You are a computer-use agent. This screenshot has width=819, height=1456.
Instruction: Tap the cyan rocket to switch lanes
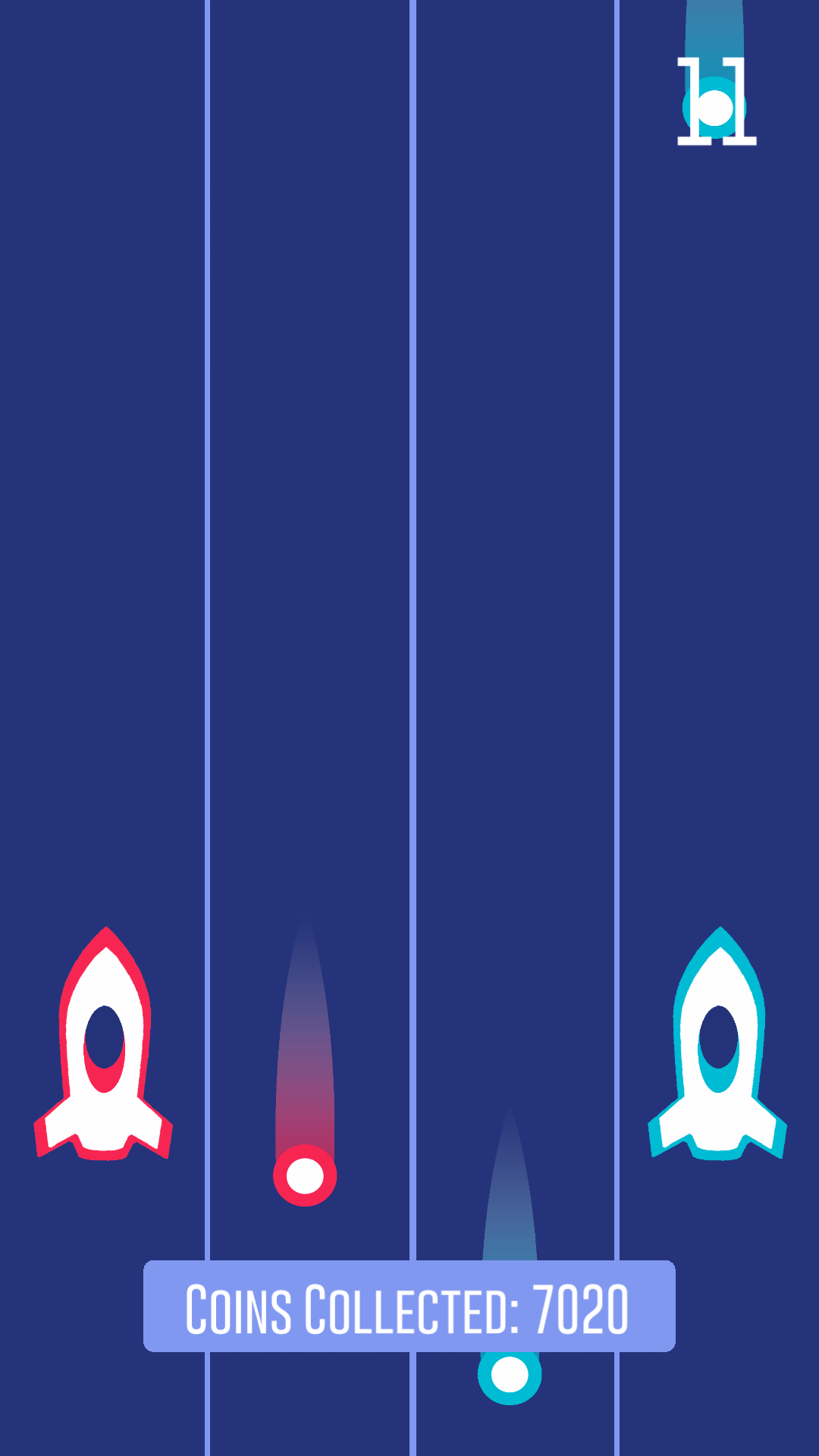(717, 1043)
